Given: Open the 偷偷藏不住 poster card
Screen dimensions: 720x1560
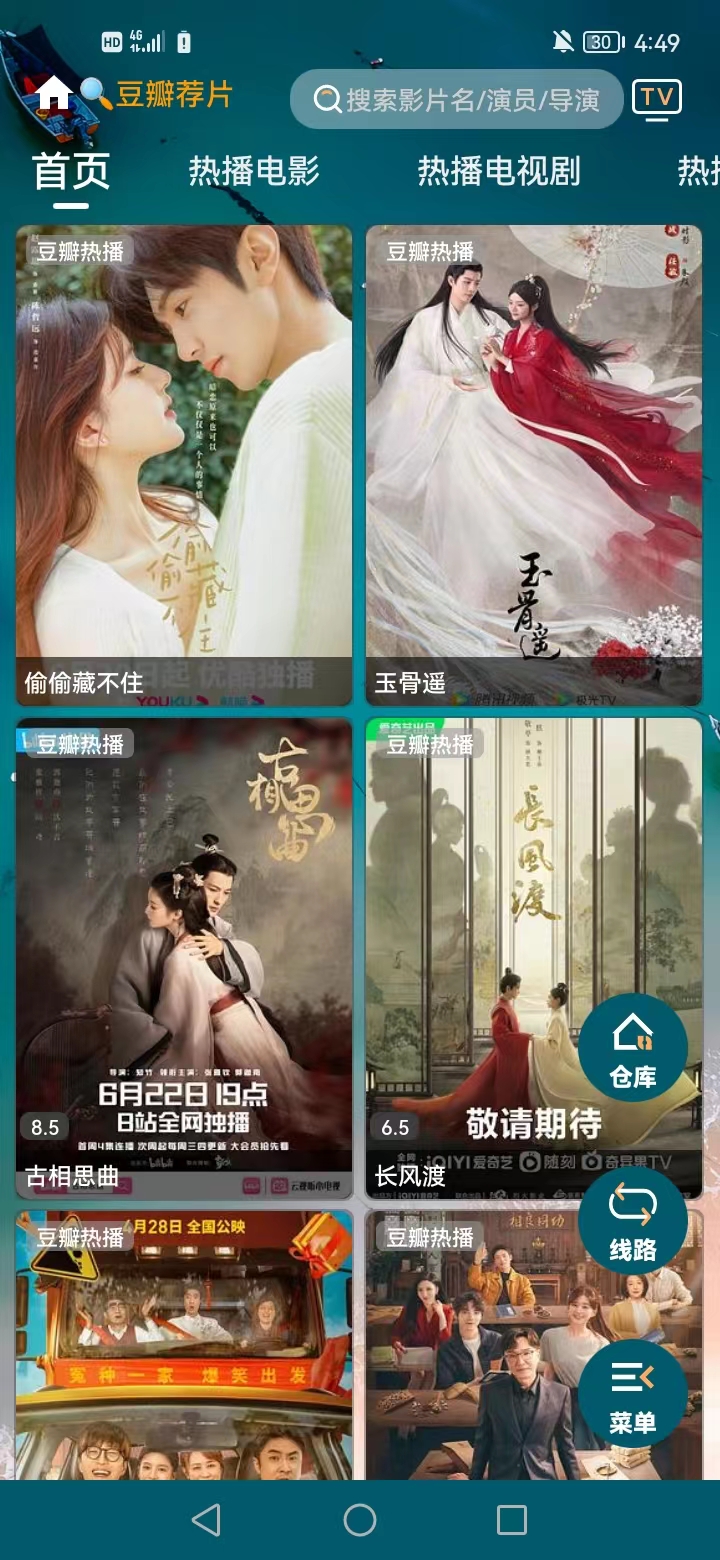Looking at the screenshot, I should tap(184, 465).
